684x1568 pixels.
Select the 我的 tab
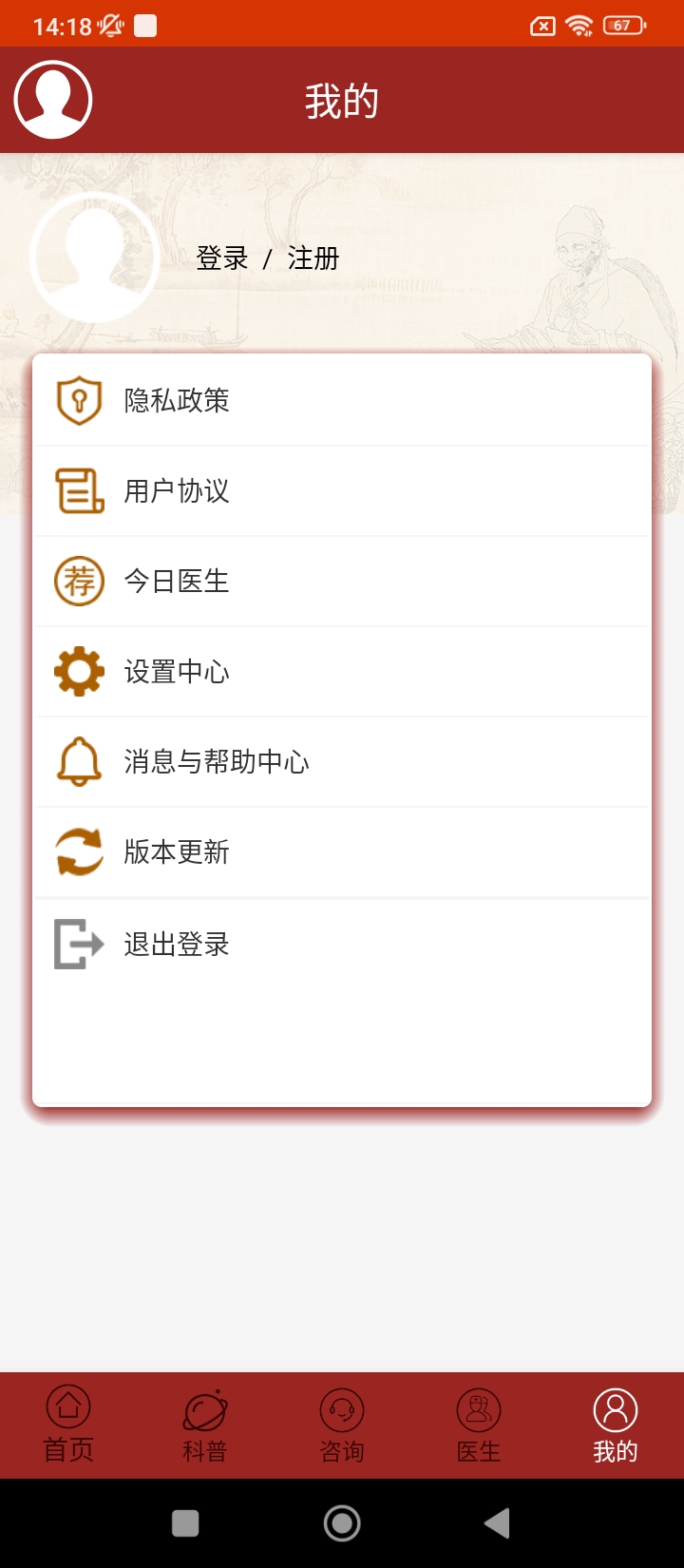pyautogui.click(x=616, y=1425)
